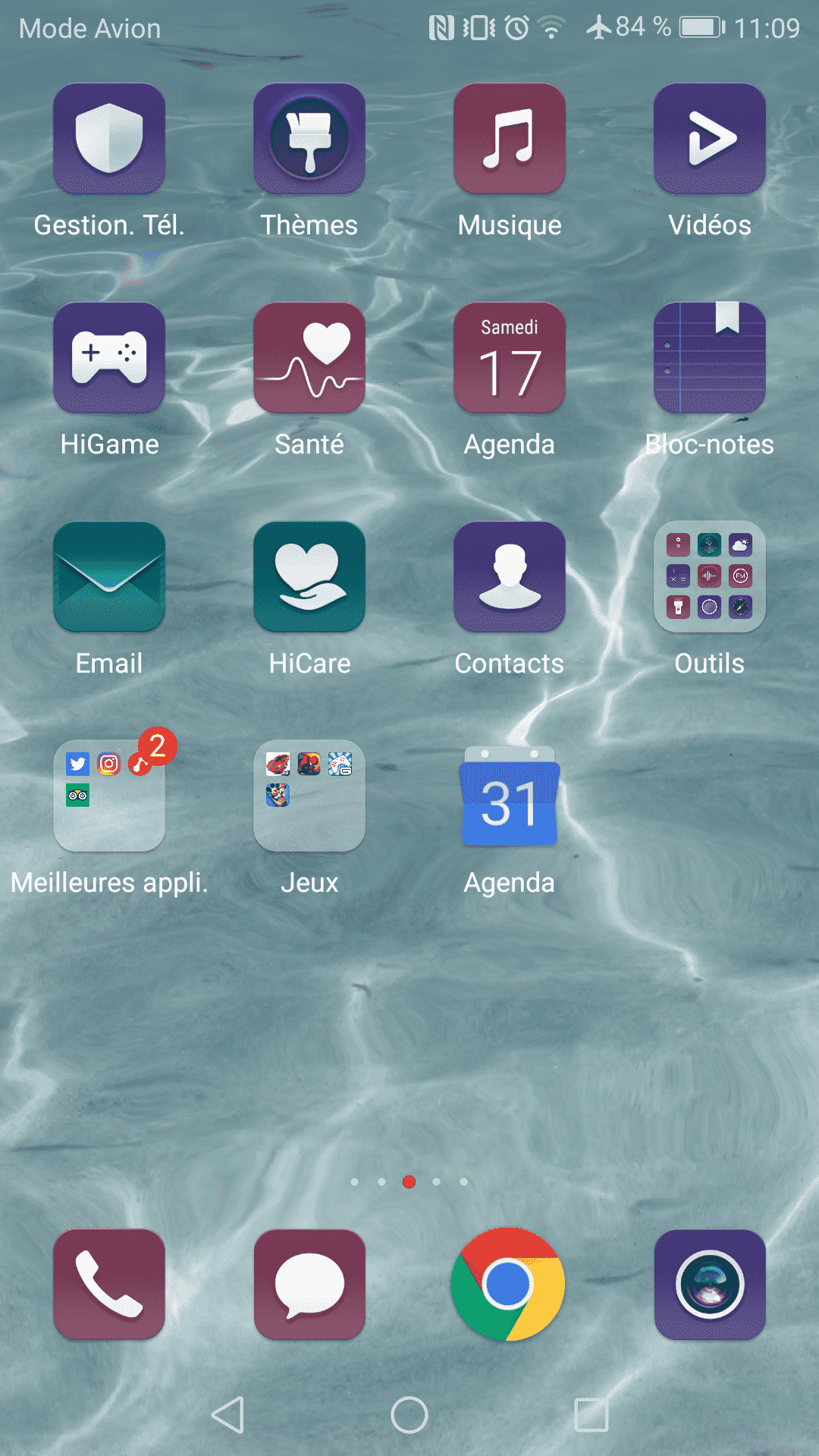Open the messaging app in the dock
The width and height of the screenshot is (819, 1456).
point(309,1285)
